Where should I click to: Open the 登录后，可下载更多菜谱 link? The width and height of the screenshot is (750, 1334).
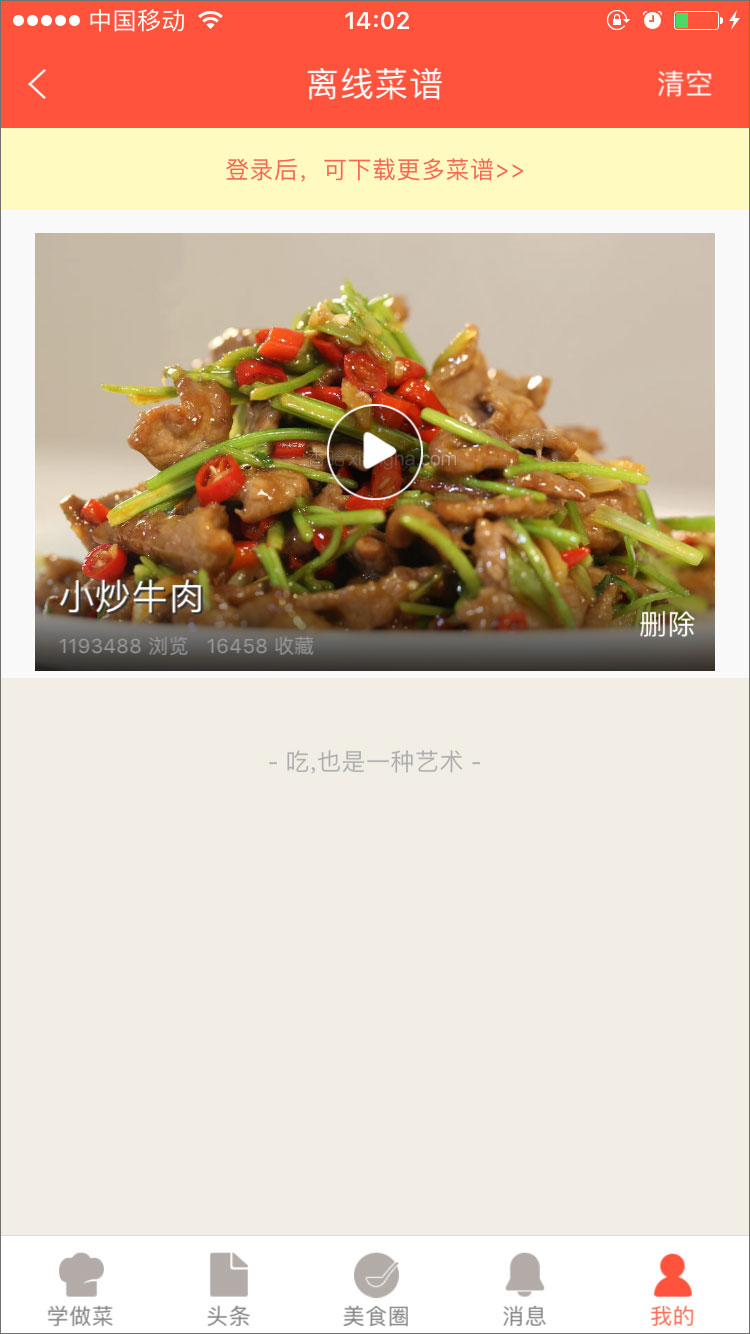coord(375,169)
